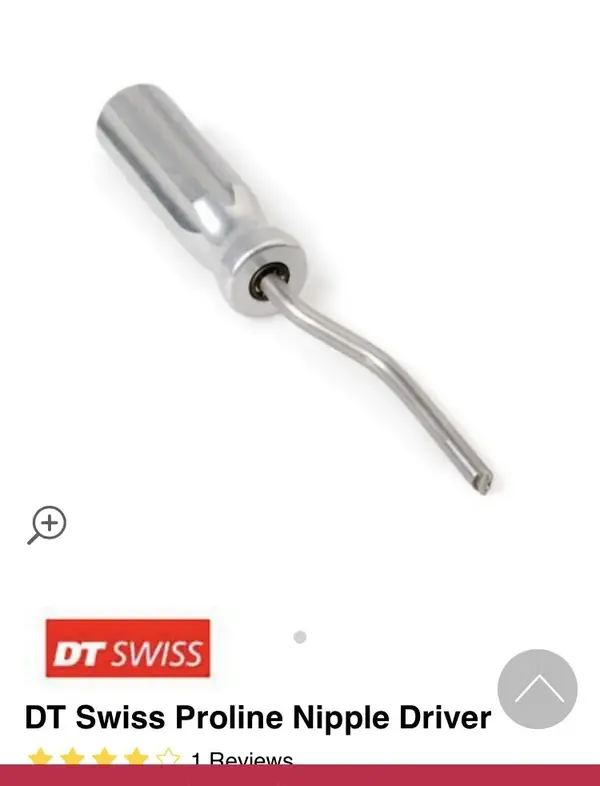Viewport: 600px width, 786px height.
Task: Tap the magnifier zoom icon on image
Action: click(46, 525)
